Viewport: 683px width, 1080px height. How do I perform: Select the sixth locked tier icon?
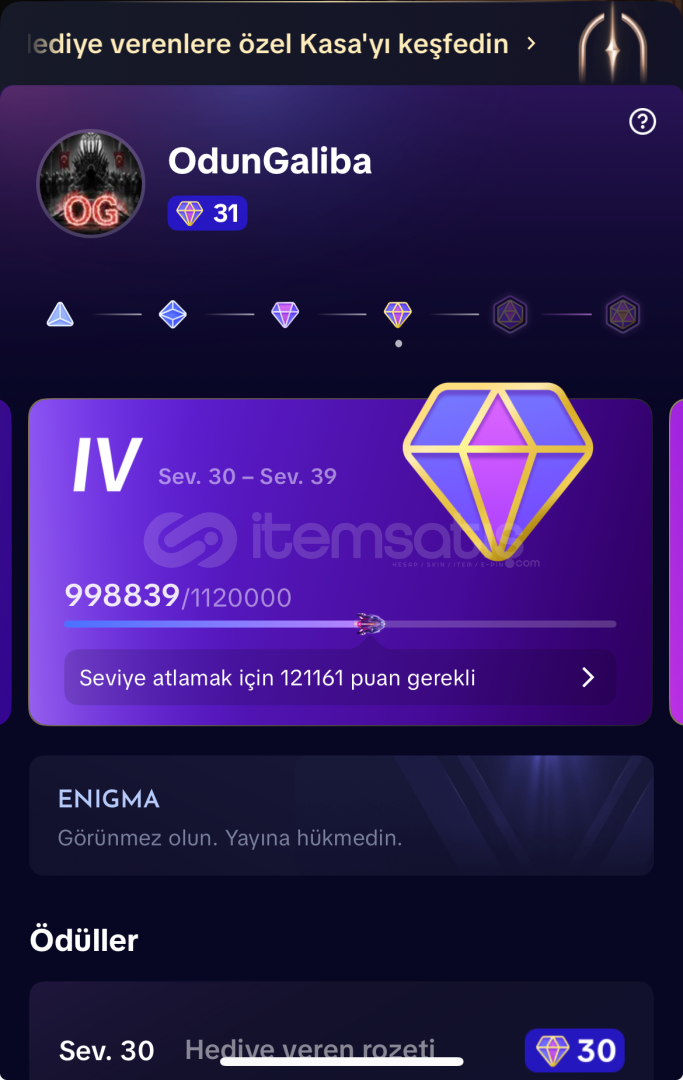click(622, 315)
